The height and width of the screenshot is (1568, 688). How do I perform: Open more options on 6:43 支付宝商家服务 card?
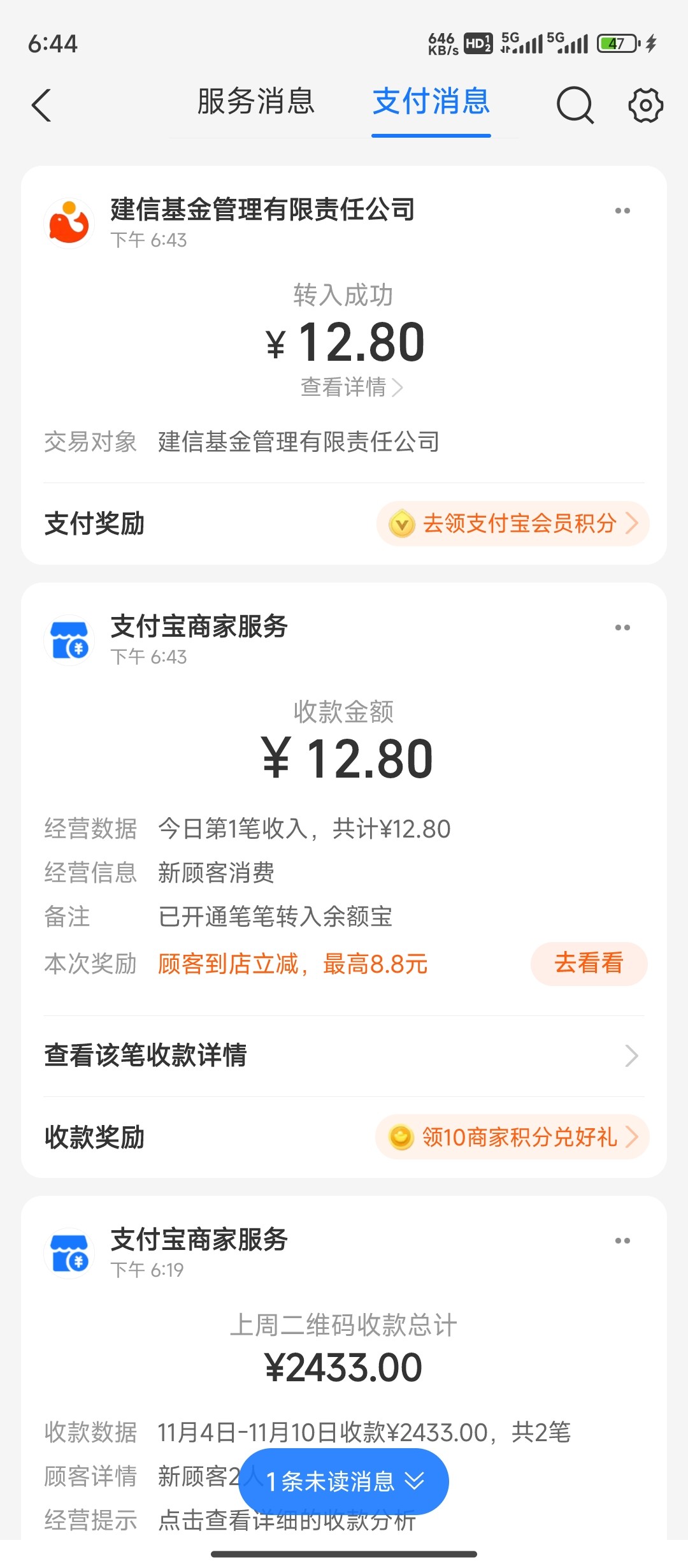pos(622,628)
